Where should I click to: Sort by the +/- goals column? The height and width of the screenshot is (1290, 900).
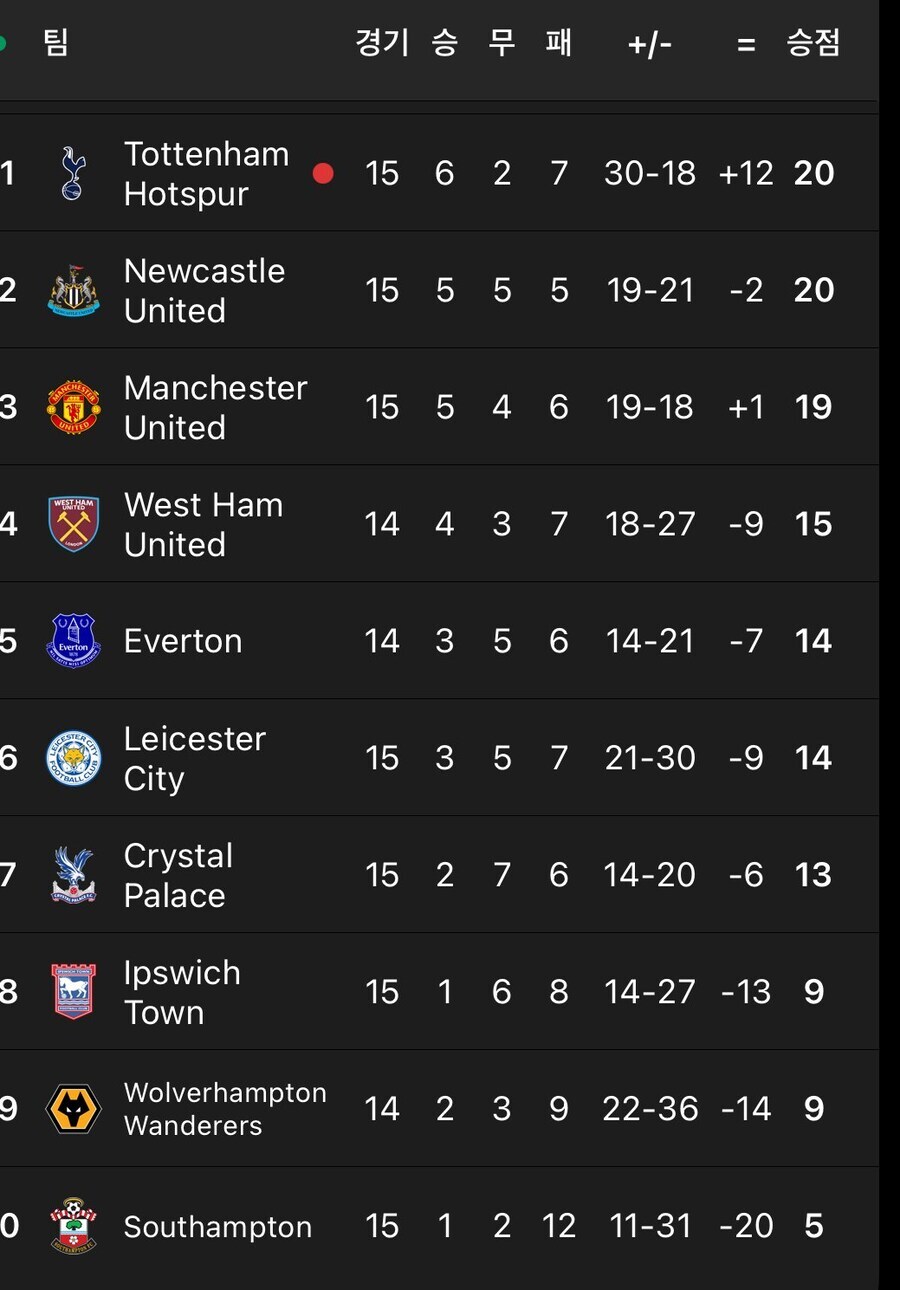pos(649,44)
